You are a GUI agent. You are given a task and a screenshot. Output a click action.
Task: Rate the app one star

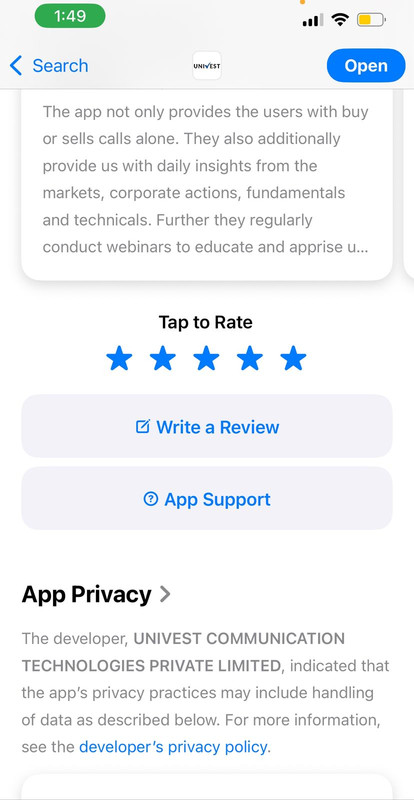[119, 359]
